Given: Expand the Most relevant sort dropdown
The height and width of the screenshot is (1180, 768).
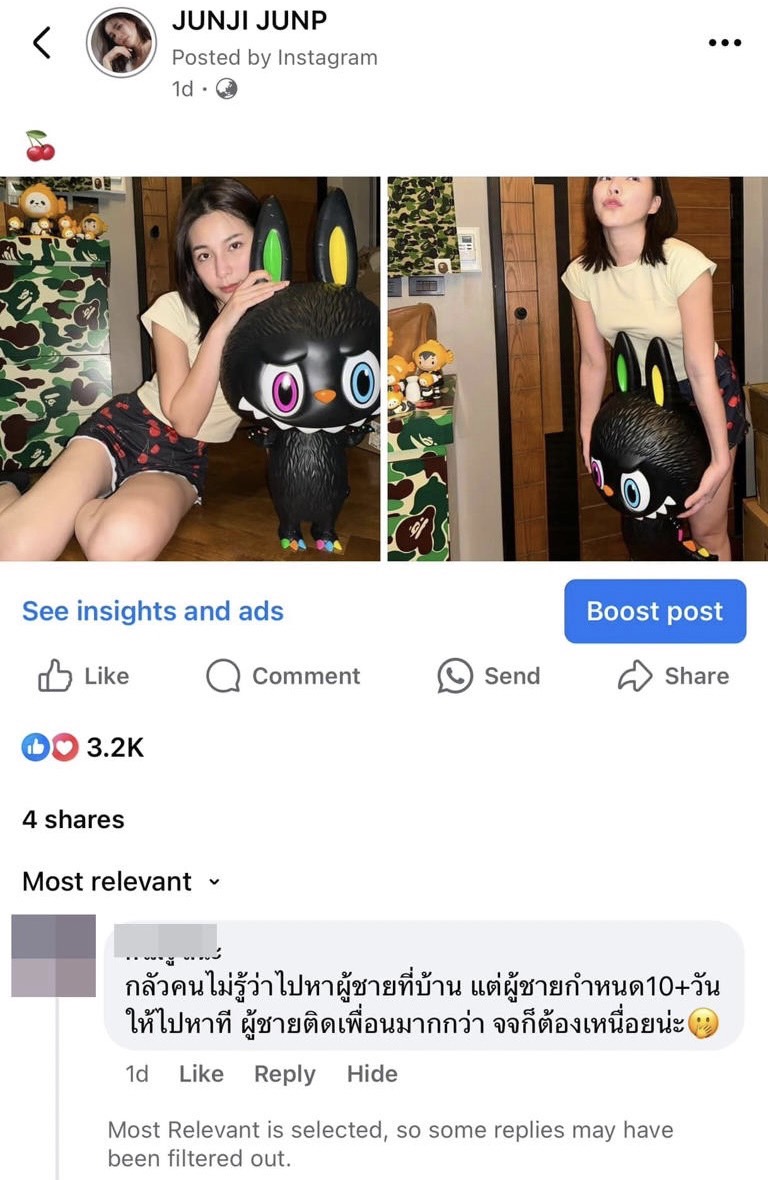Looking at the screenshot, I should (x=121, y=881).
